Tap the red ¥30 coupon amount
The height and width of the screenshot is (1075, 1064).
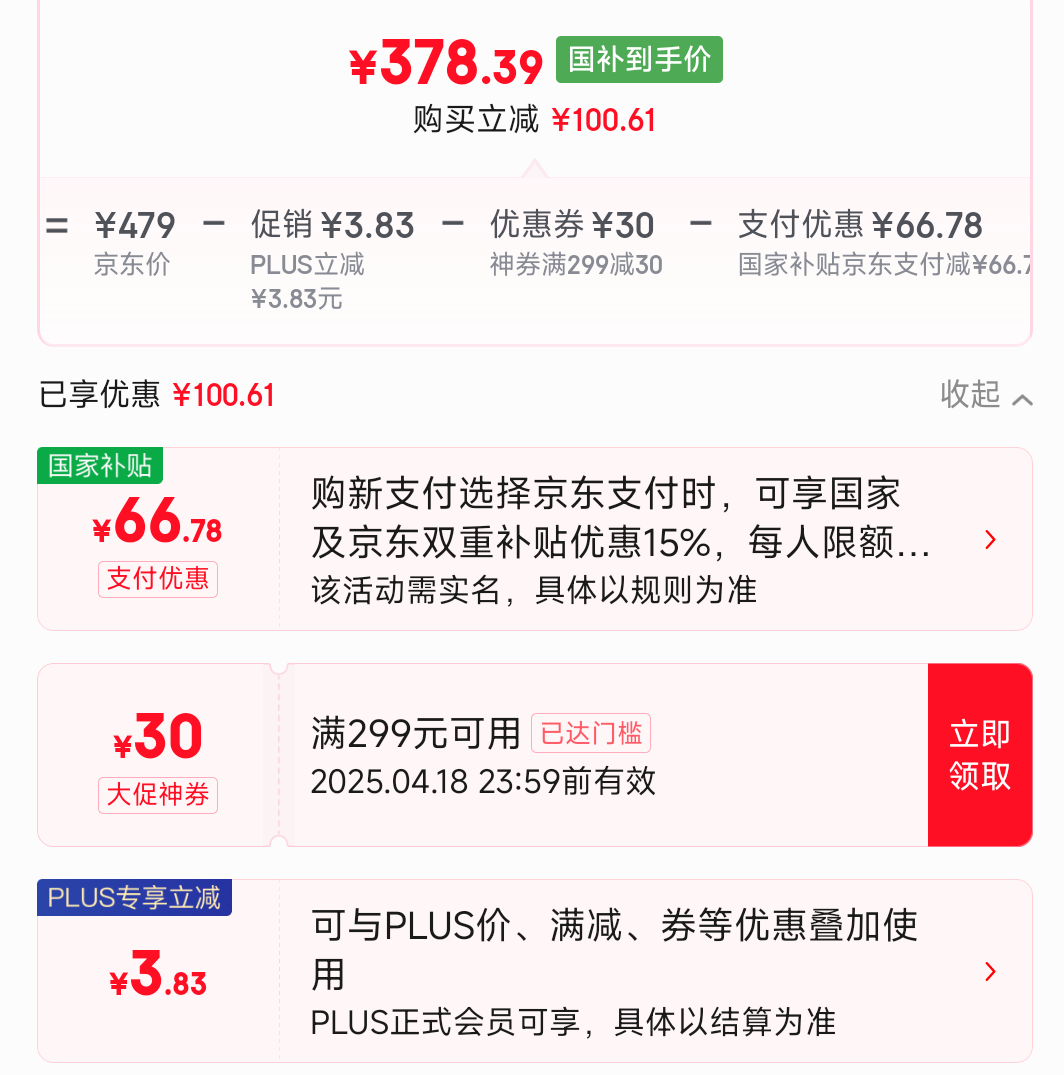157,737
